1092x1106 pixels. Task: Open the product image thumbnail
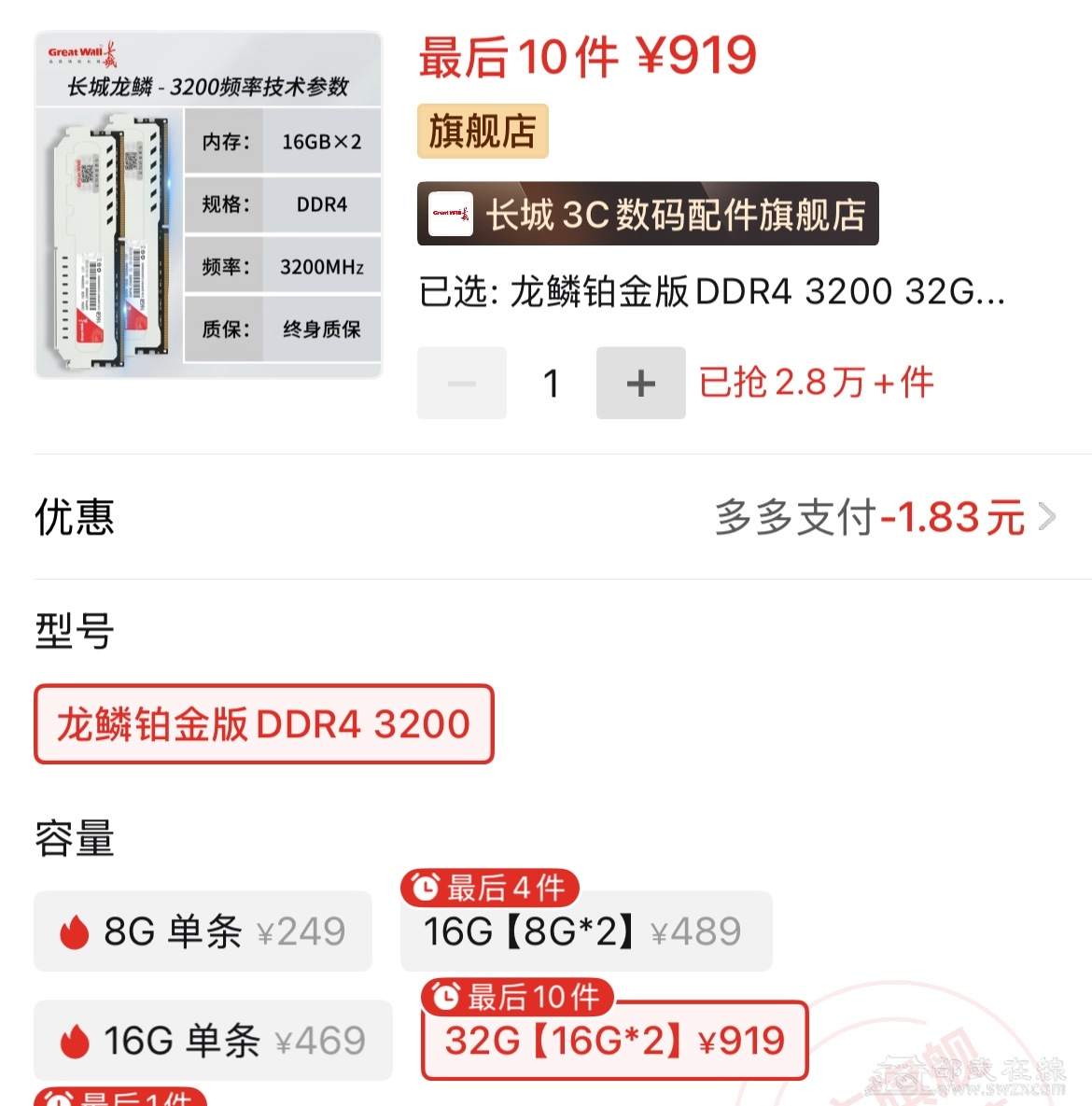coord(208,205)
